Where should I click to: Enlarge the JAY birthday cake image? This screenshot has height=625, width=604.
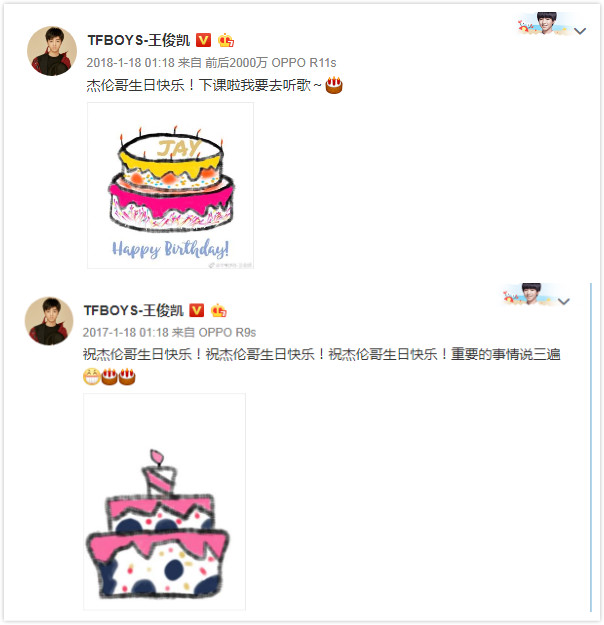click(x=170, y=185)
